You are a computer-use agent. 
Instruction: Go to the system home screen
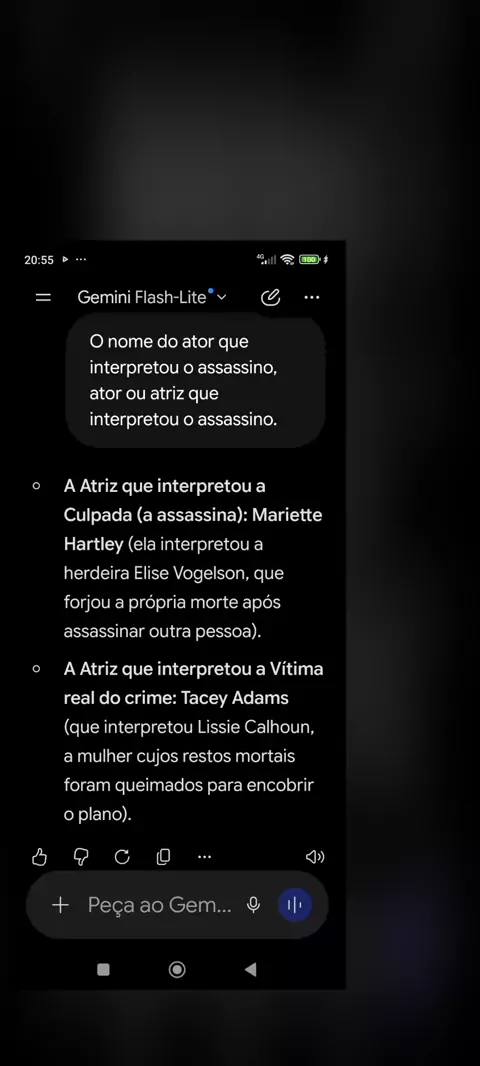(x=177, y=969)
